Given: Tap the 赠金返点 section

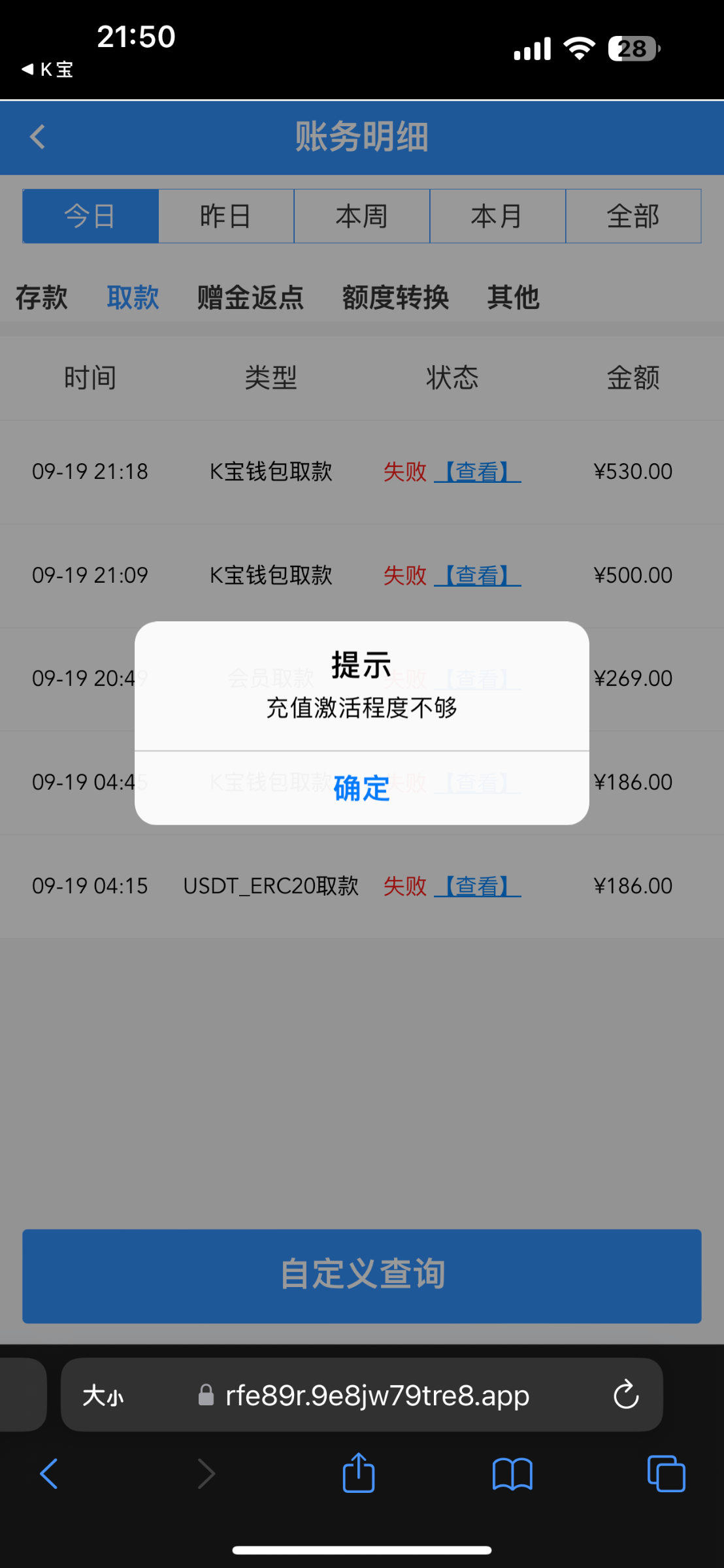Looking at the screenshot, I should [249, 297].
